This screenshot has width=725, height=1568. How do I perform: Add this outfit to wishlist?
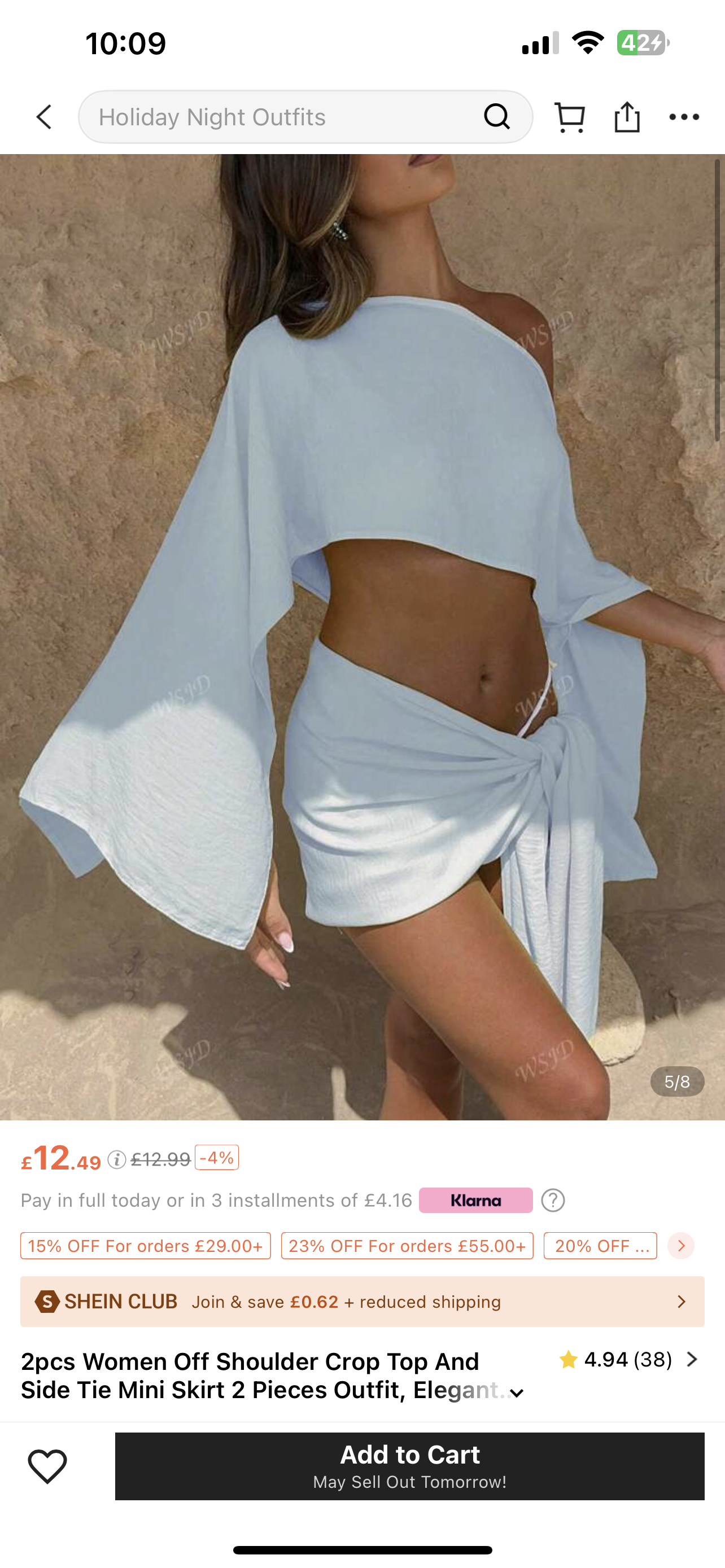point(47,1466)
